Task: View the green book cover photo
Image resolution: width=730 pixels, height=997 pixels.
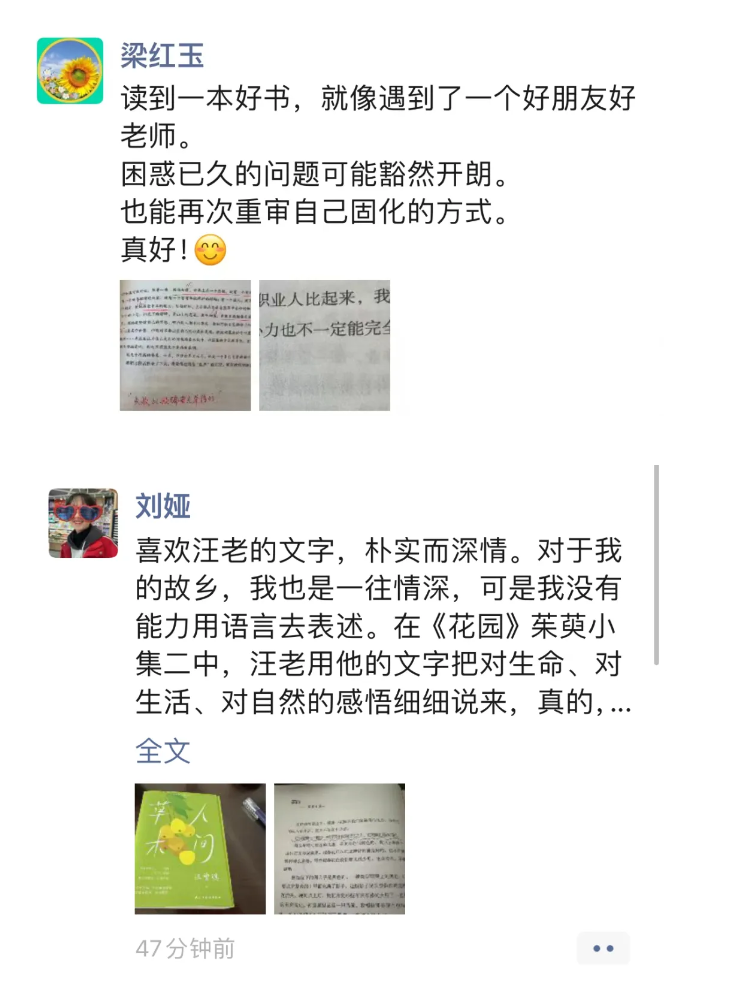Action: pyautogui.click(x=200, y=848)
